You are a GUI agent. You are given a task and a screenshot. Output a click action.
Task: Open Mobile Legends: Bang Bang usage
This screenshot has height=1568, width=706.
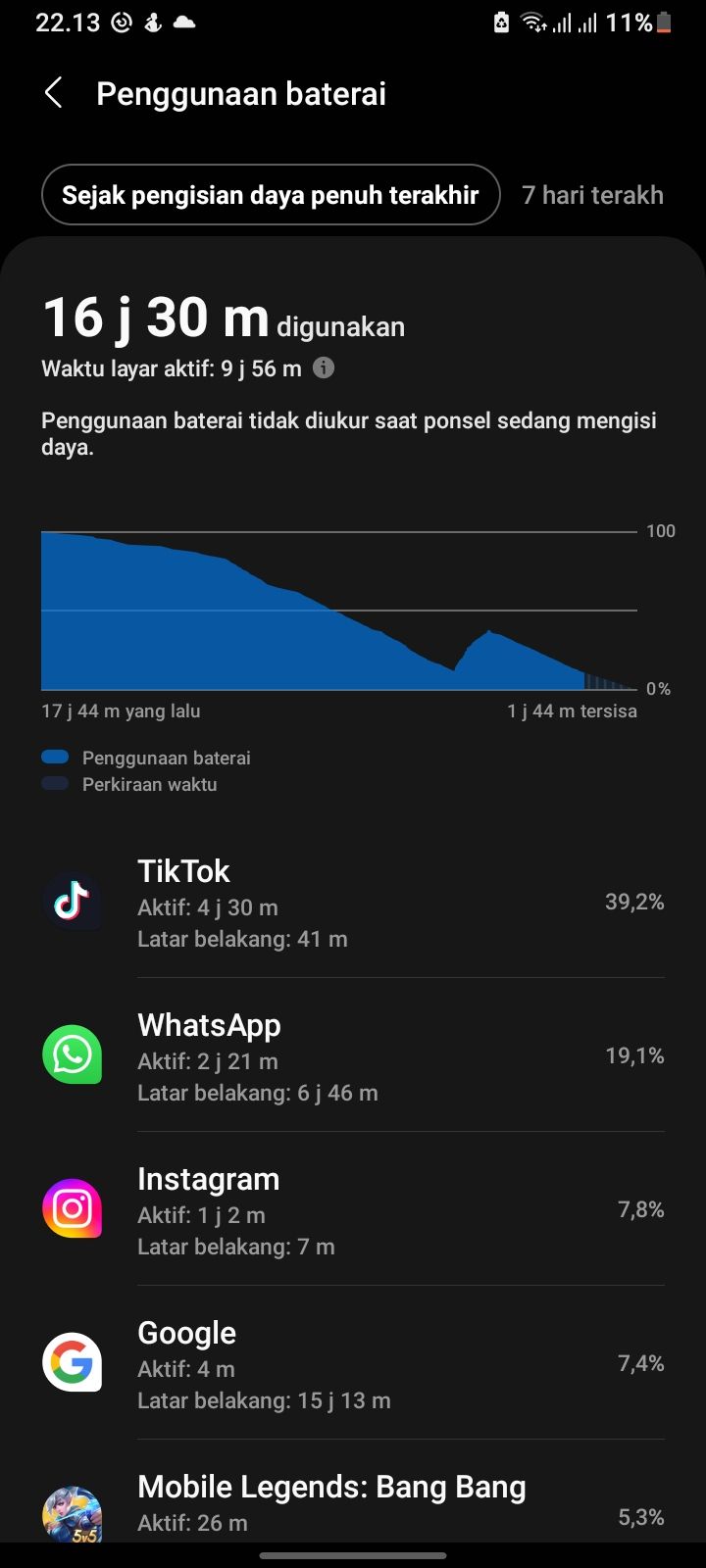353,1504
